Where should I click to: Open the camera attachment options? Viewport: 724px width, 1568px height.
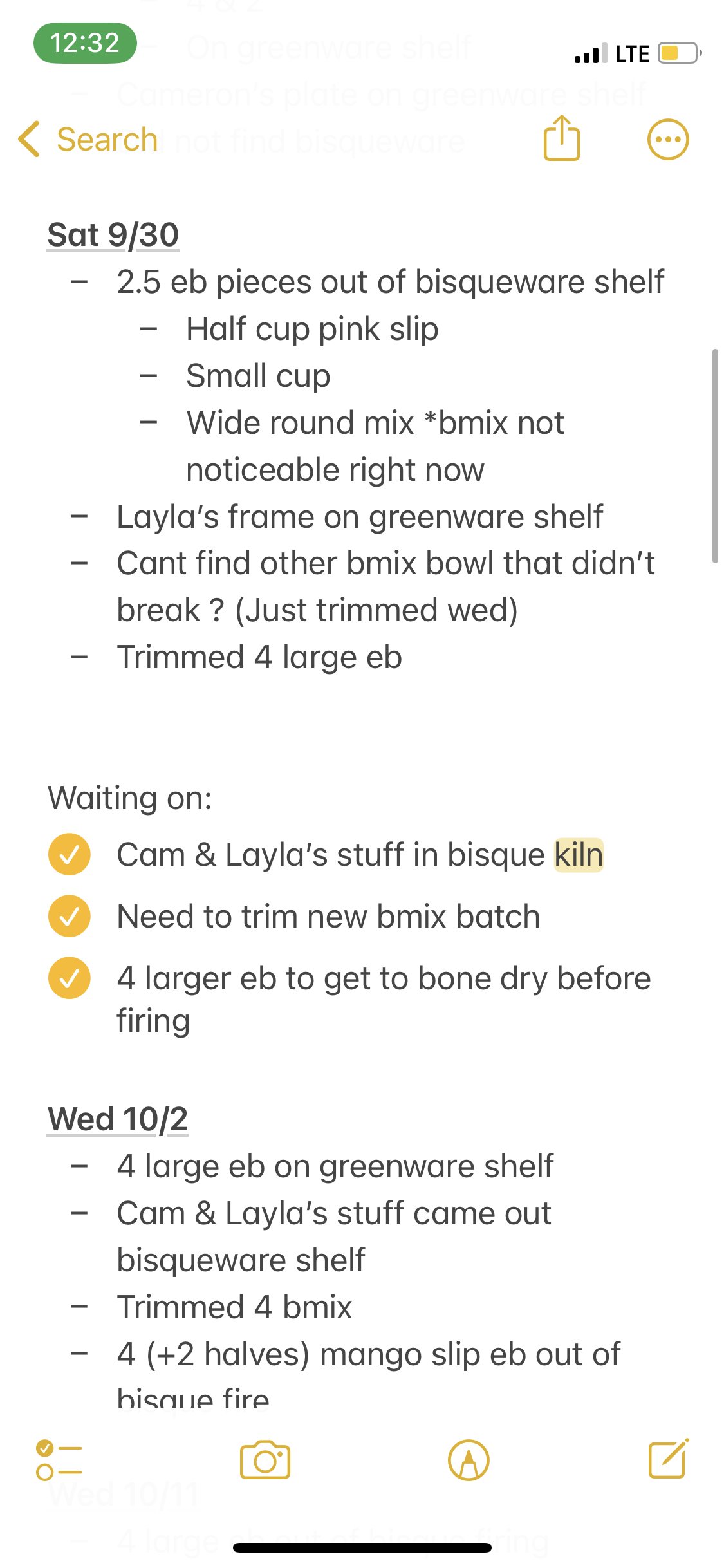[x=265, y=1460]
